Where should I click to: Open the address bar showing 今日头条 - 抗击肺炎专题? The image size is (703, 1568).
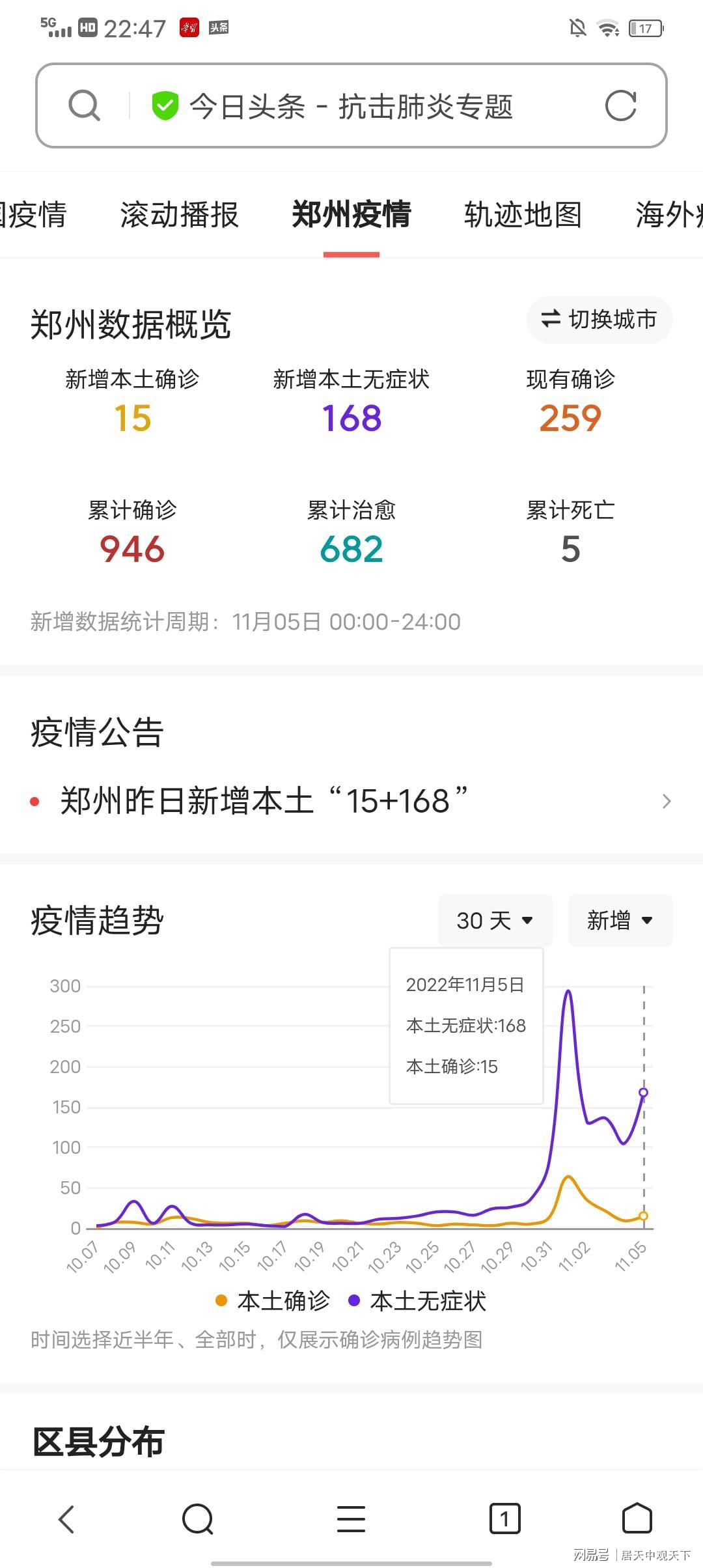click(351, 106)
